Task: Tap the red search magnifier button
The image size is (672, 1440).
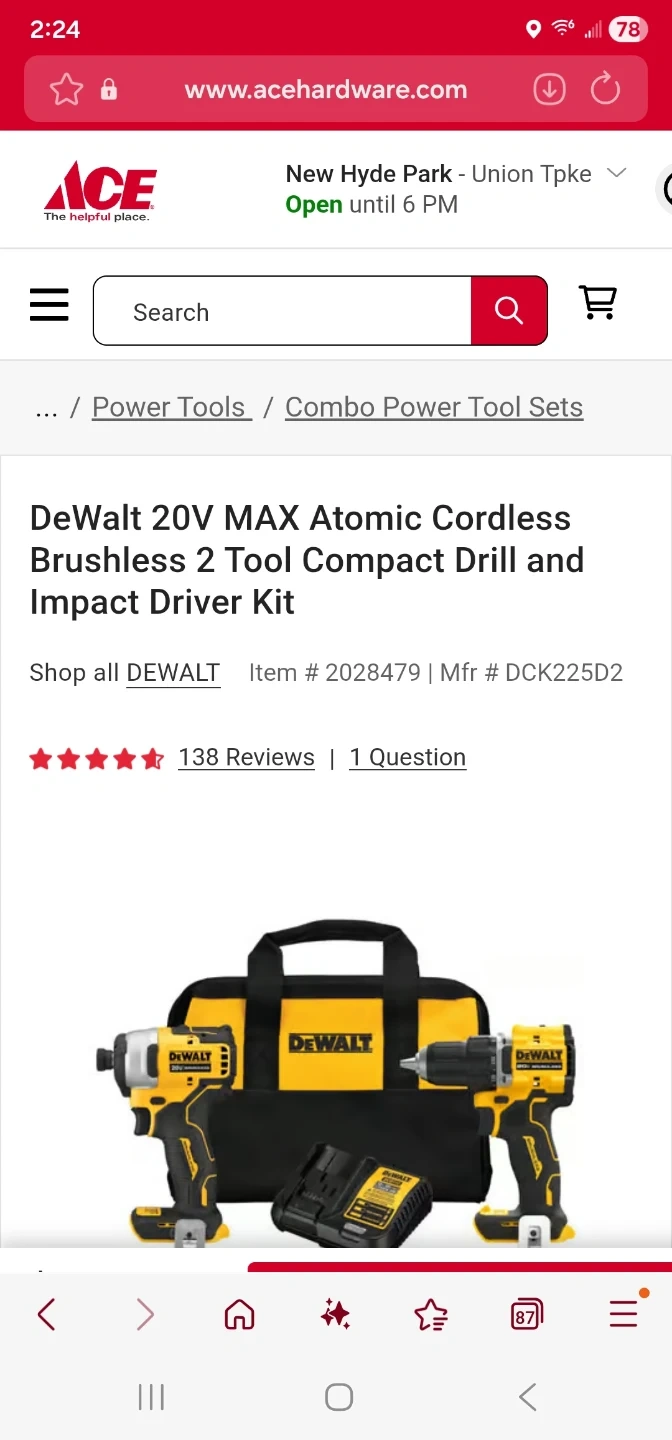Action: [509, 311]
